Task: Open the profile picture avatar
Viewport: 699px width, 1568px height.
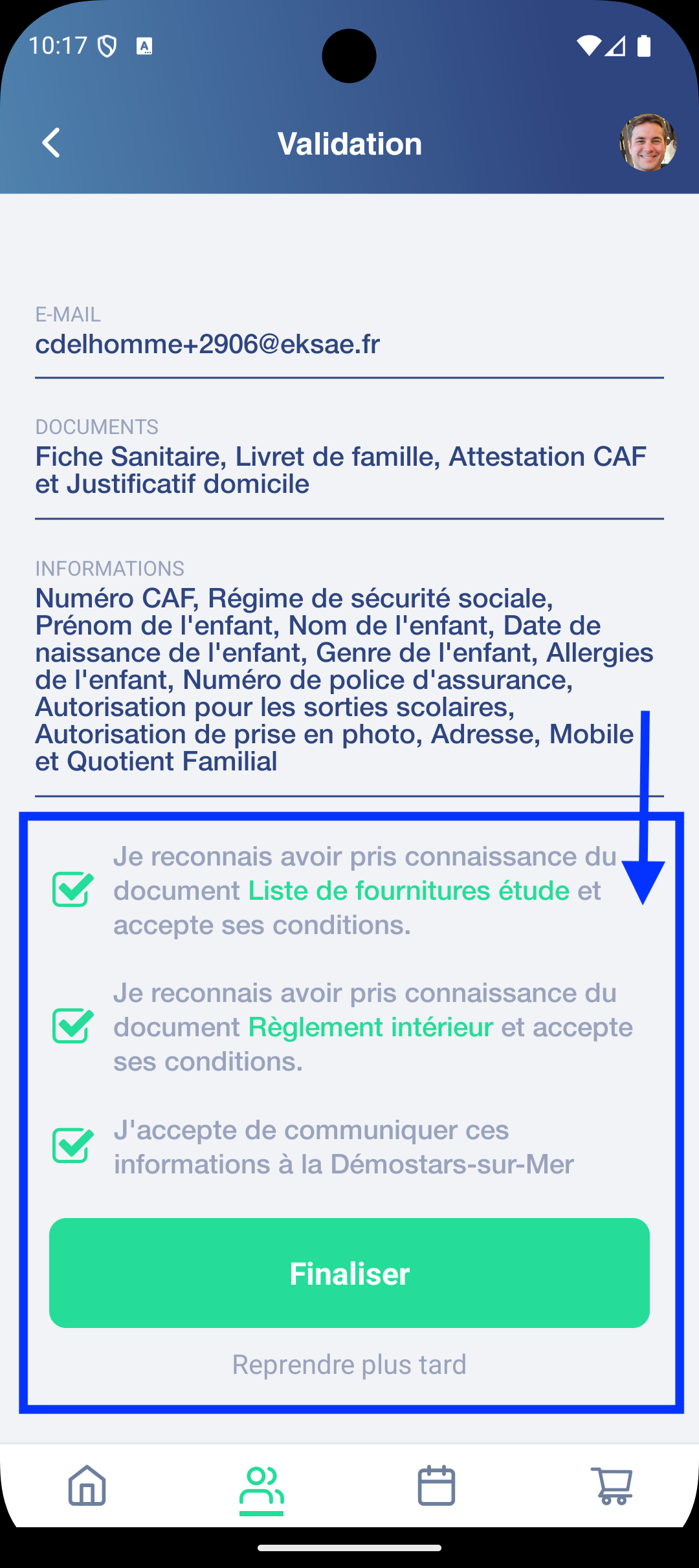Action: tap(648, 143)
